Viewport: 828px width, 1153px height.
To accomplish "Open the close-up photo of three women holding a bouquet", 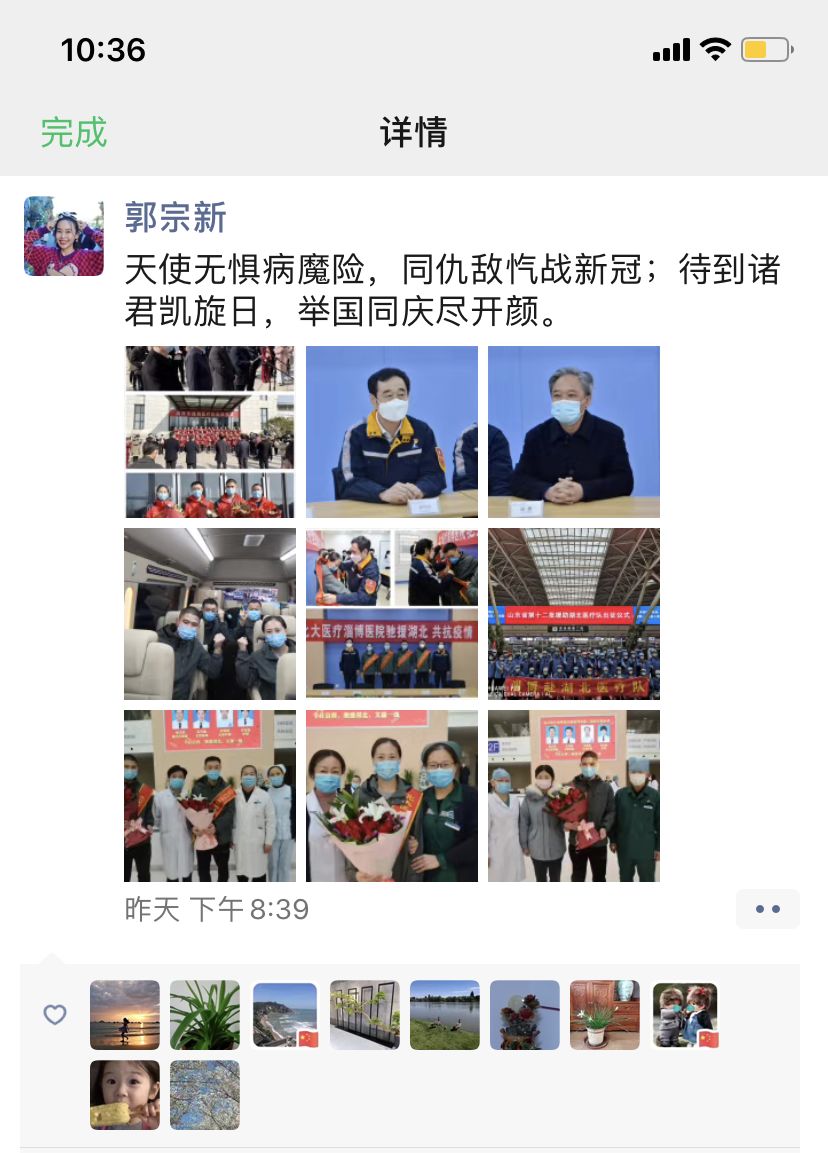I will pyautogui.click(x=392, y=796).
